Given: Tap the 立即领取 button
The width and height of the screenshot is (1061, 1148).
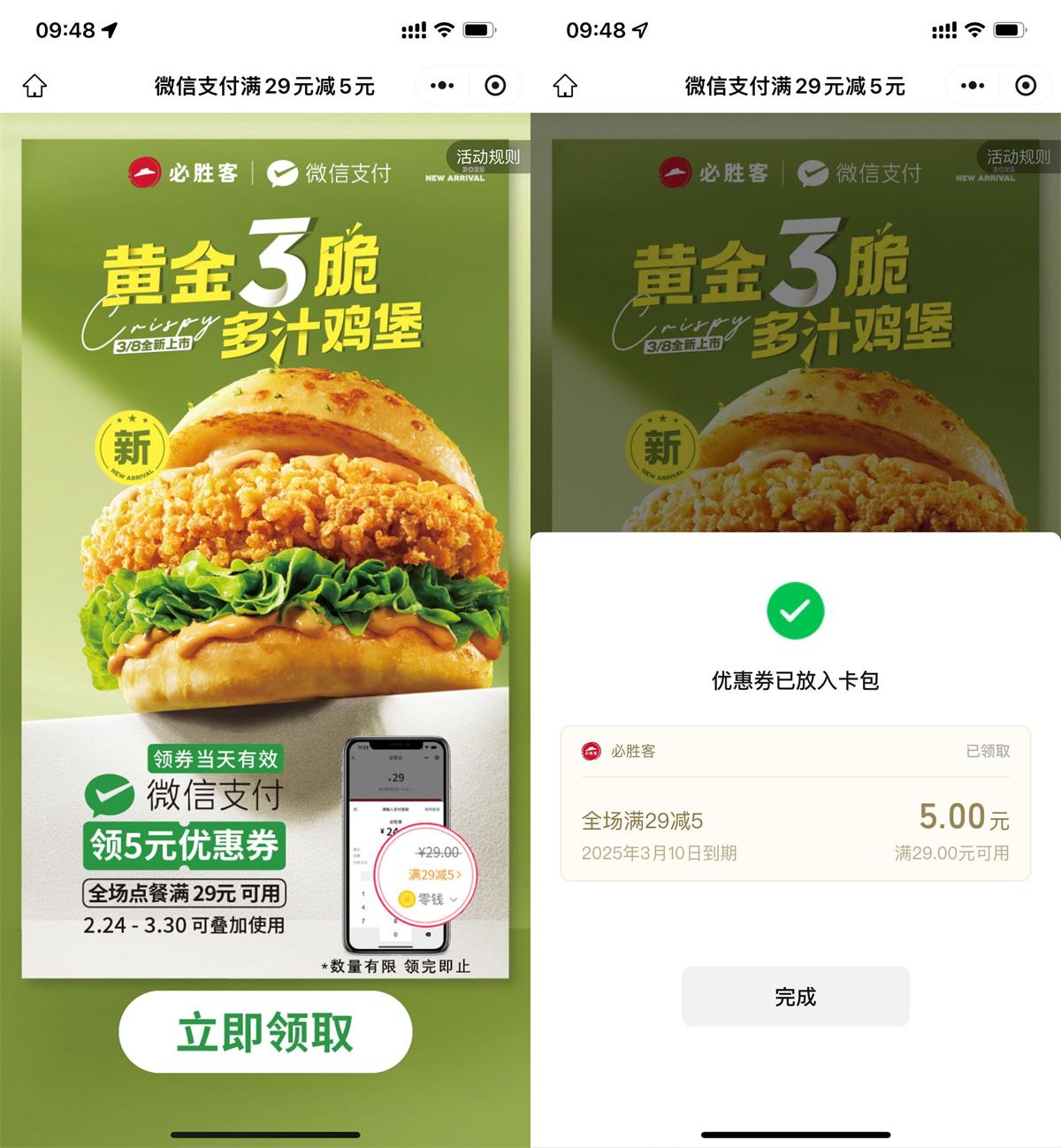Looking at the screenshot, I should pos(265,1032).
